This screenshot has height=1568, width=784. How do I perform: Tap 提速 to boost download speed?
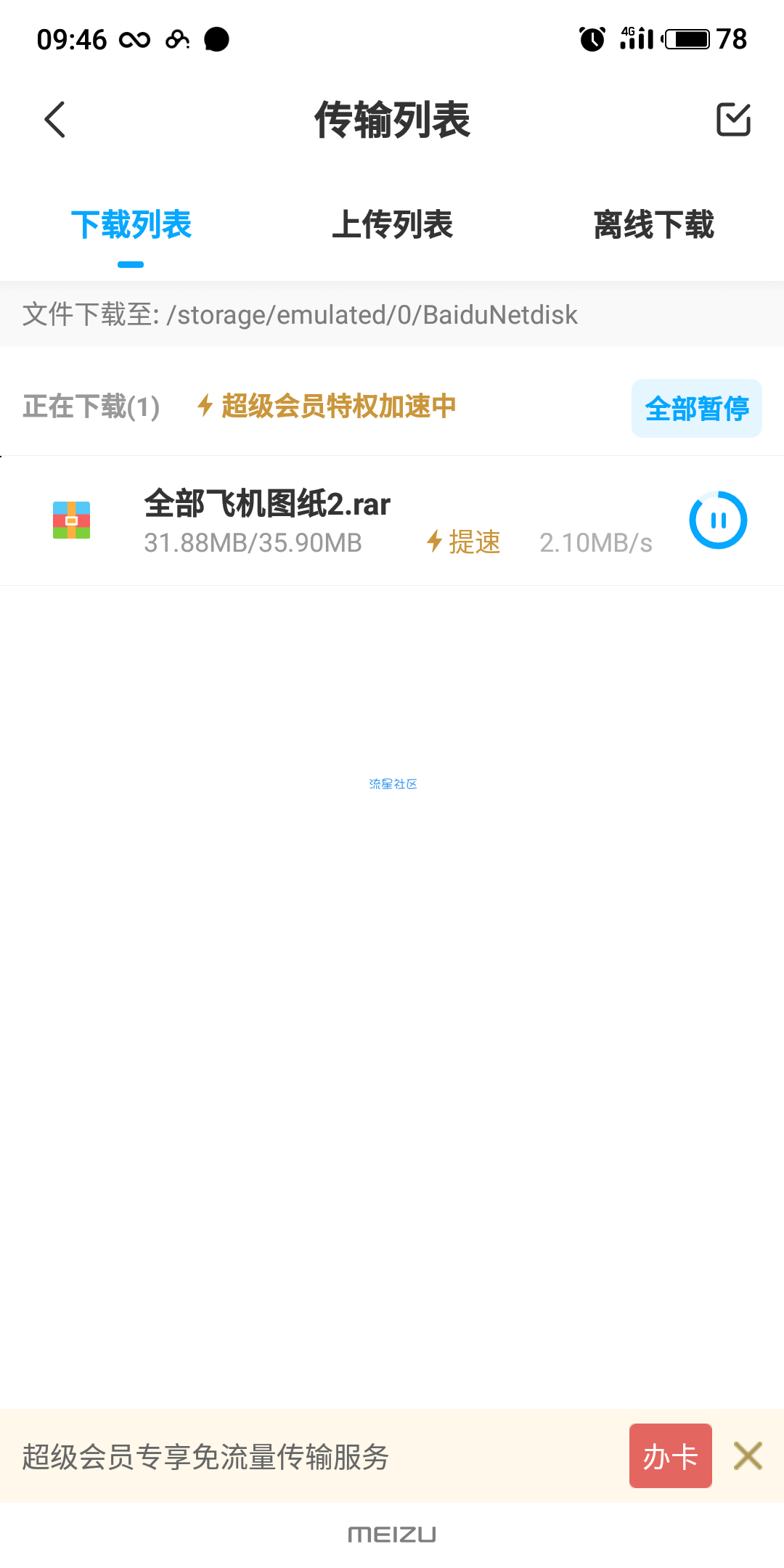[465, 542]
